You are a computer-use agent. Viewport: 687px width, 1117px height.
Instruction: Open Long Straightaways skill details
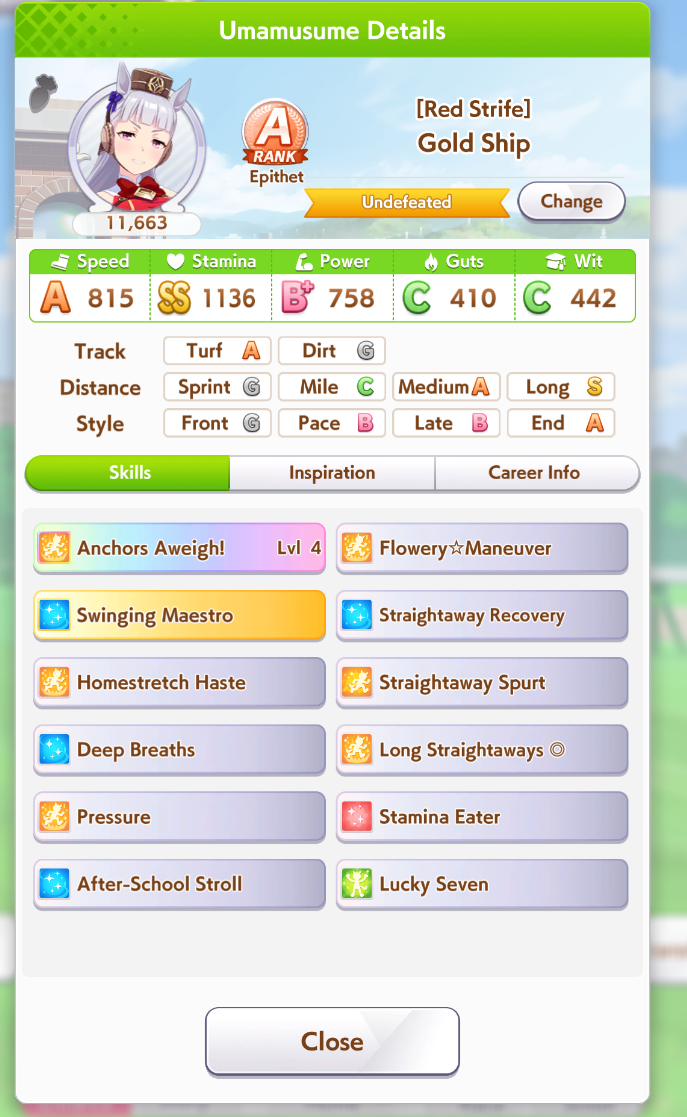click(x=482, y=749)
